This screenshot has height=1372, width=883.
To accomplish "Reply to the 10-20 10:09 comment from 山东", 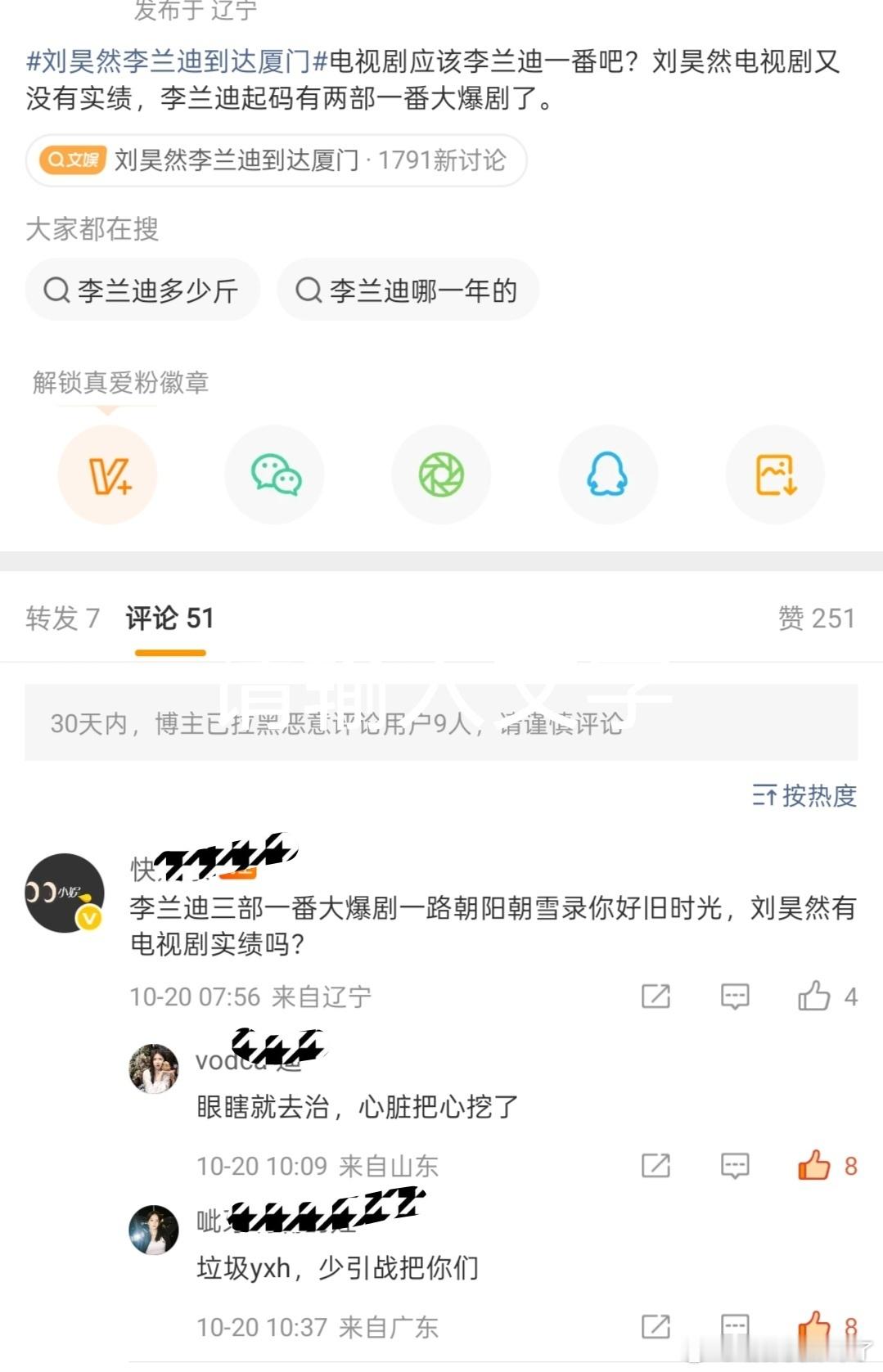I will tap(735, 1165).
